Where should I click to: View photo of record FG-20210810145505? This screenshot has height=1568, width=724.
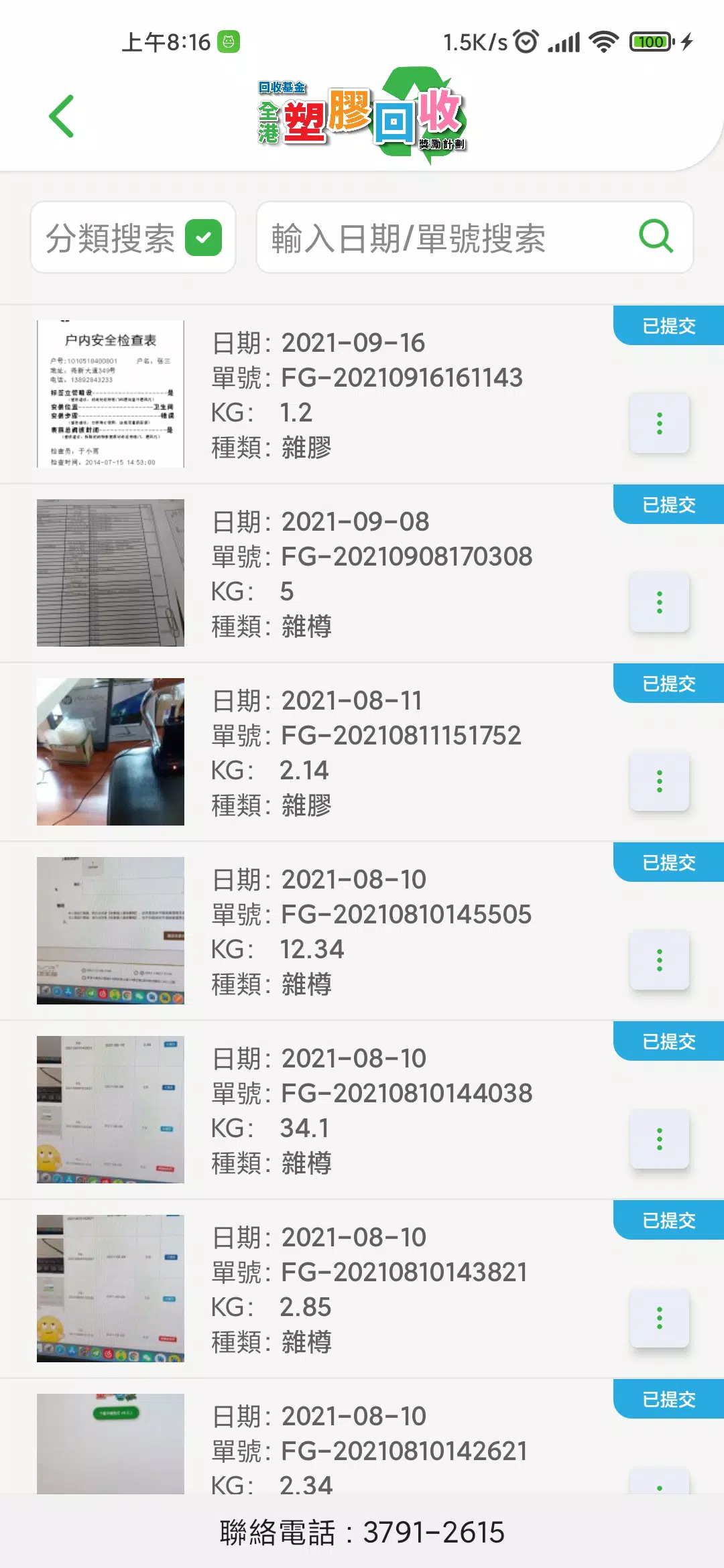click(111, 931)
